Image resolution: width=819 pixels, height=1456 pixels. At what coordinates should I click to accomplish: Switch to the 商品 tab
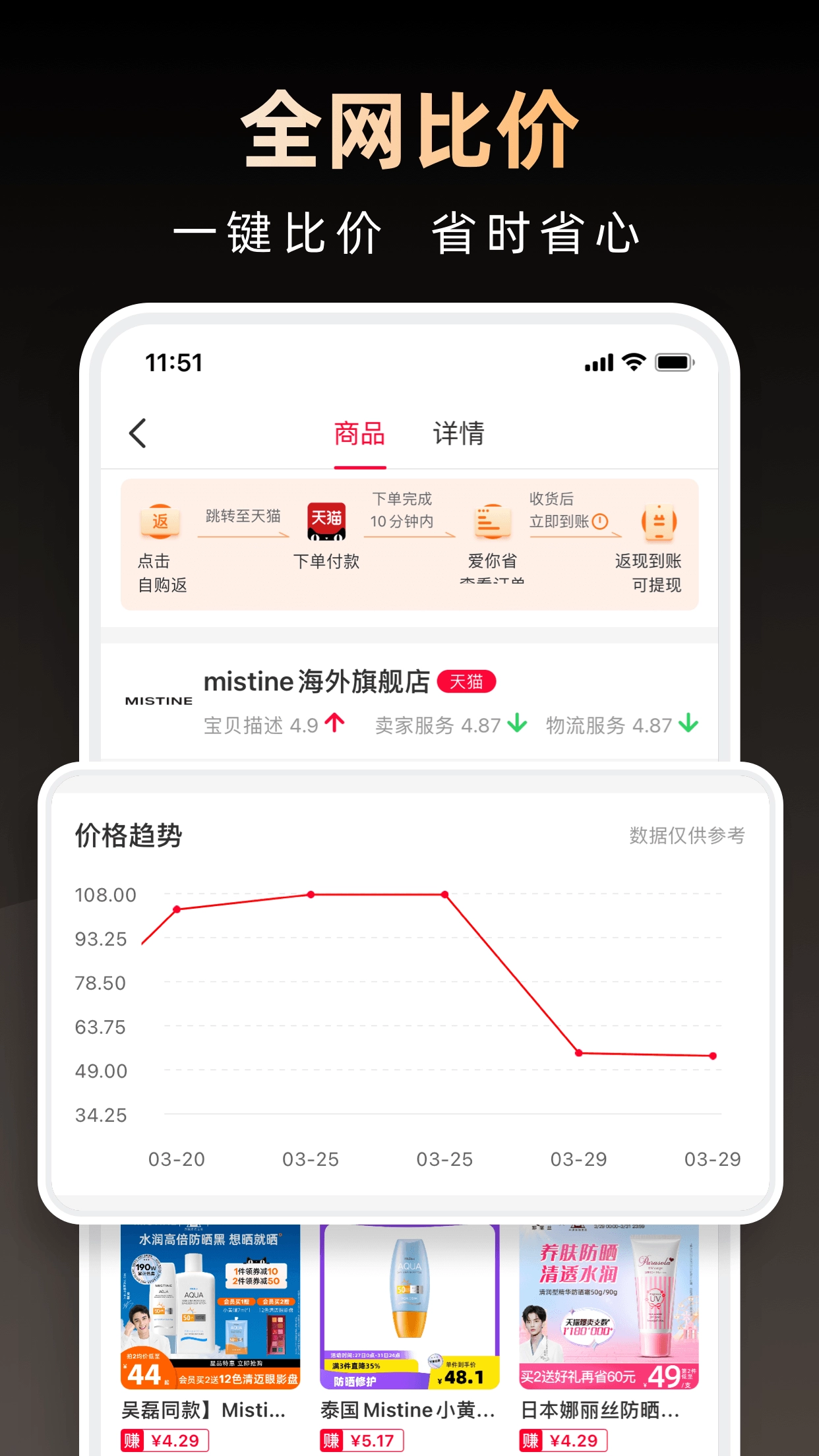pyautogui.click(x=360, y=433)
